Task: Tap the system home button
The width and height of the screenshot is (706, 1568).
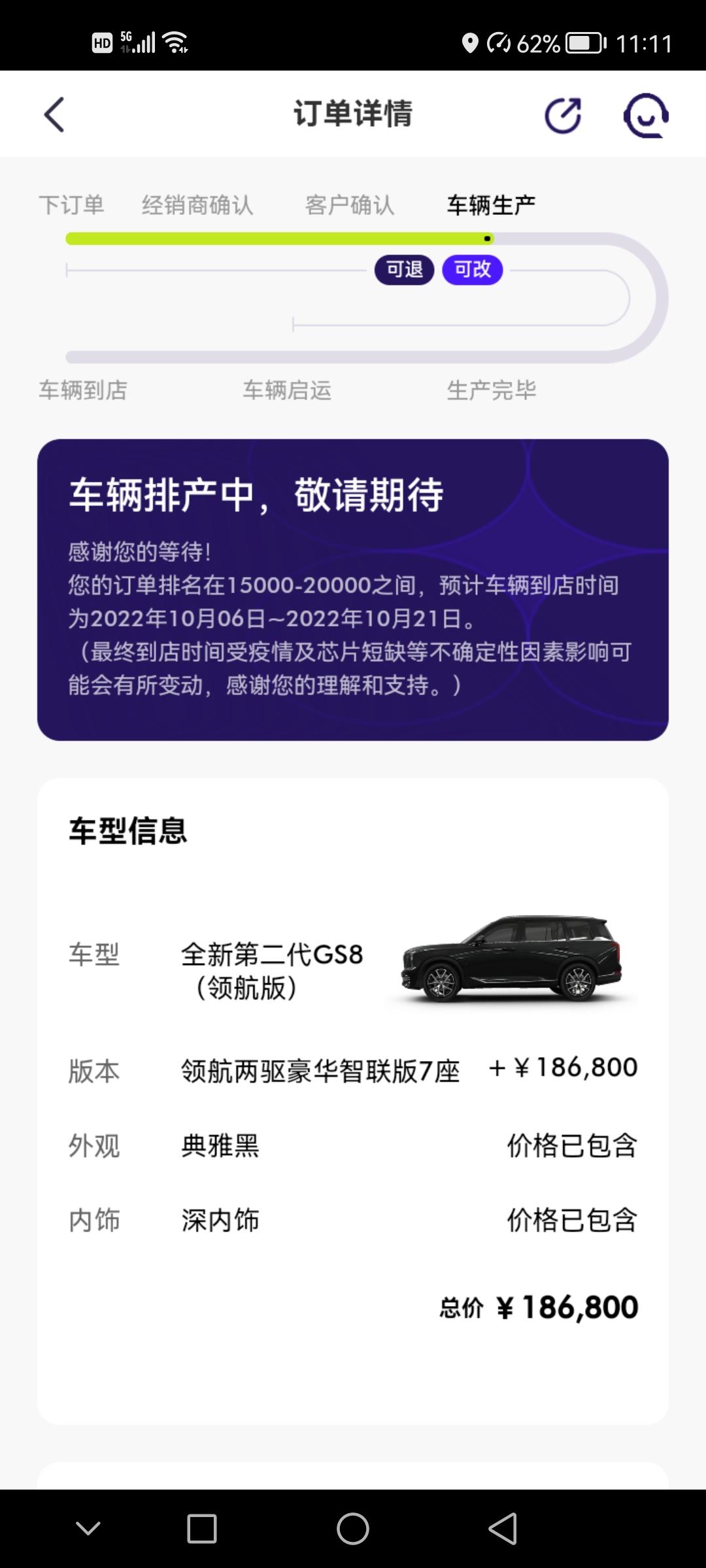Action: tap(353, 1529)
